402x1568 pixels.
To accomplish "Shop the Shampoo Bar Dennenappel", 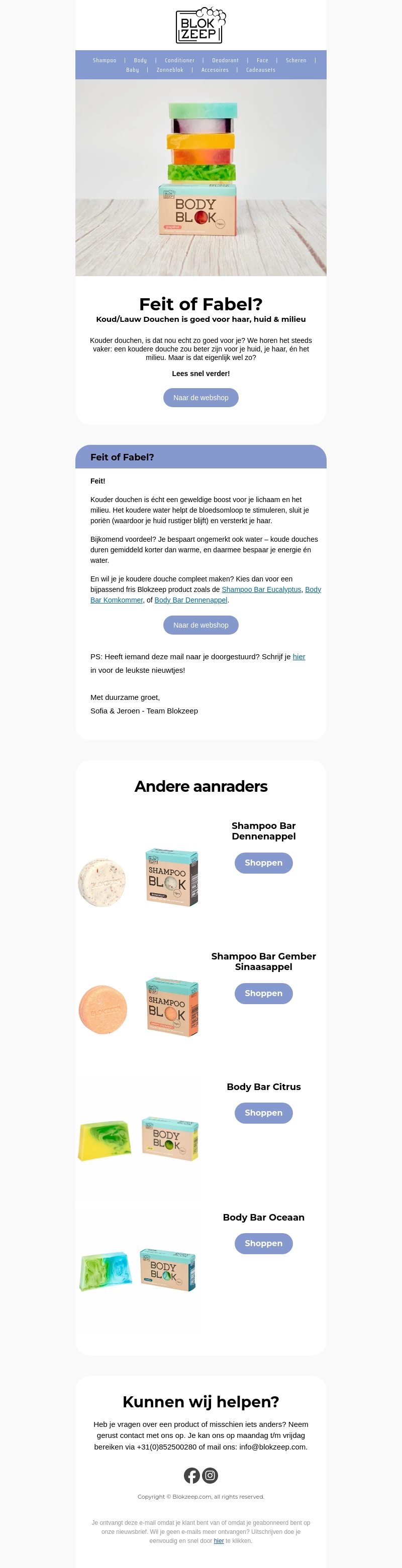I will pos(263,863).
